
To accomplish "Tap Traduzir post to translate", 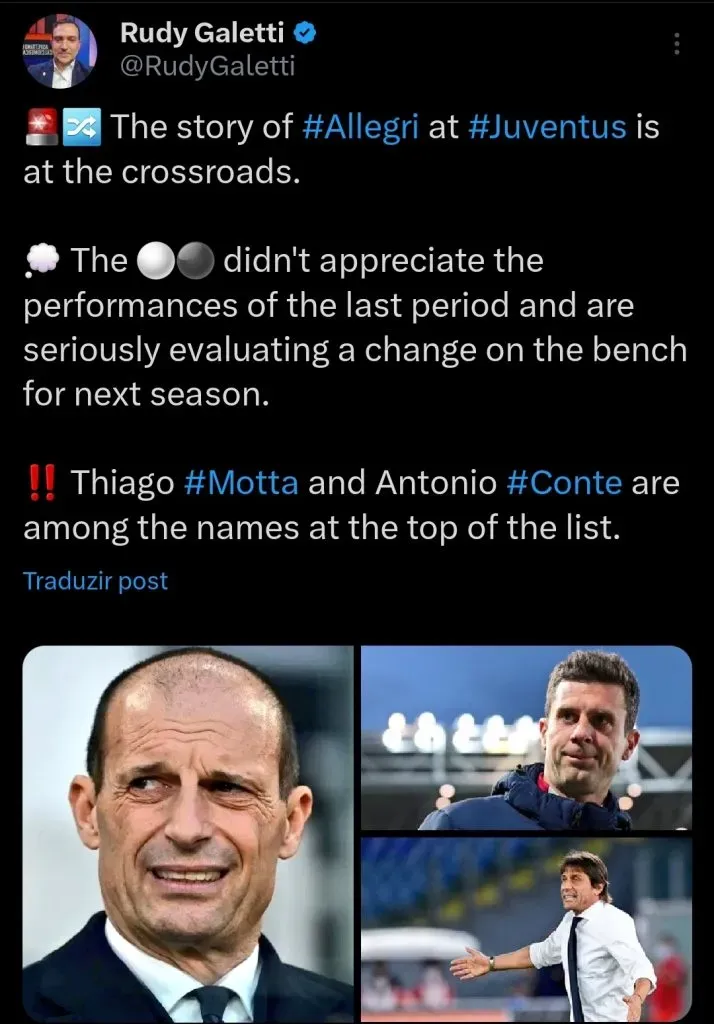I will tap(95, 581).
